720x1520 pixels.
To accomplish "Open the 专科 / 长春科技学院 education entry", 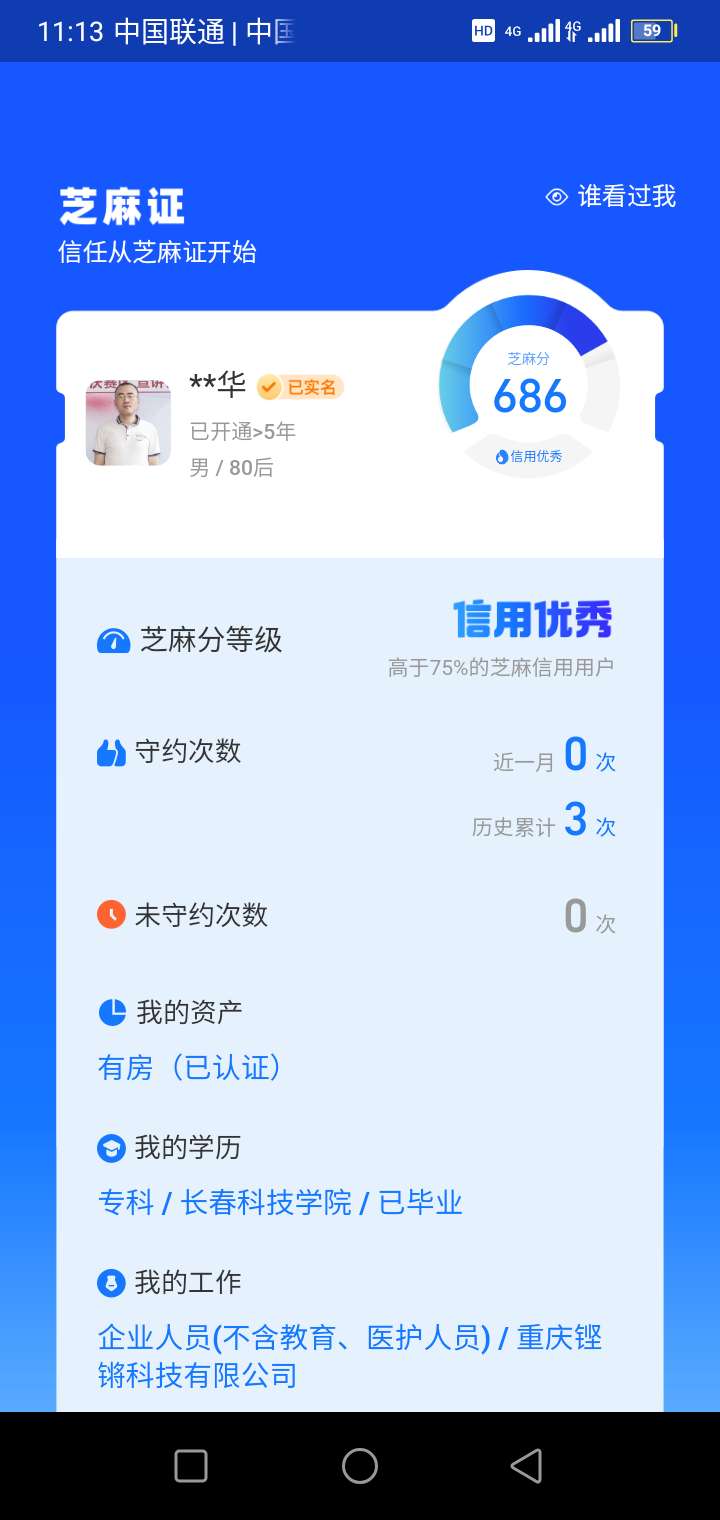I will 280,1202.
